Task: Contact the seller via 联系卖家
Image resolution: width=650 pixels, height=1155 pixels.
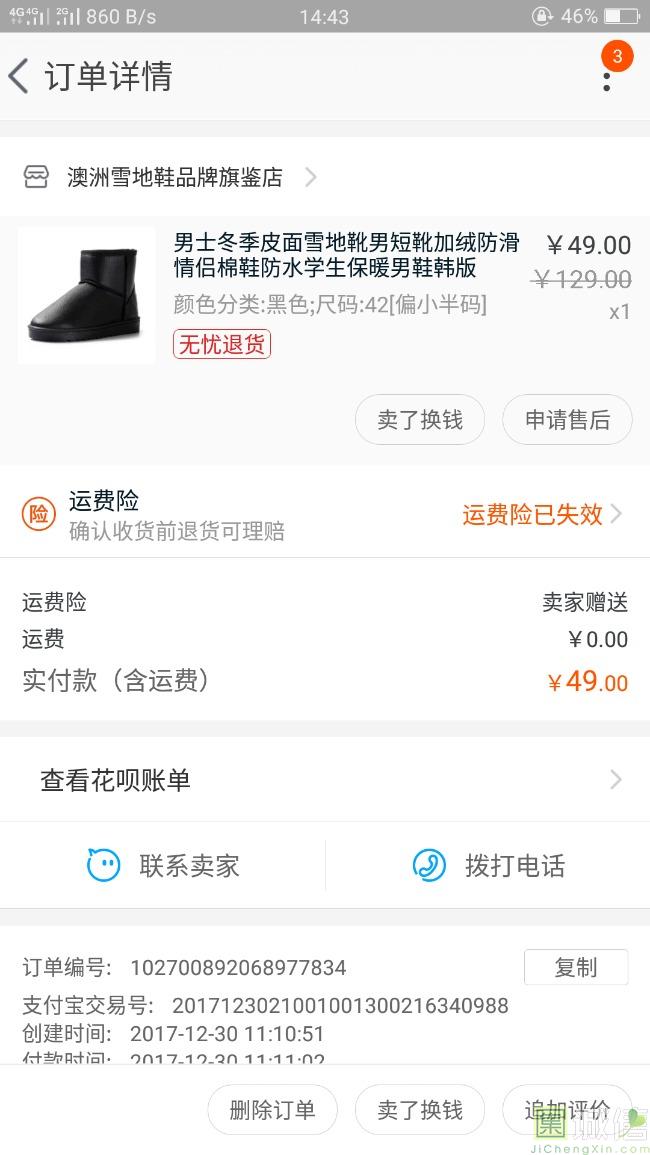Action: 165,866
